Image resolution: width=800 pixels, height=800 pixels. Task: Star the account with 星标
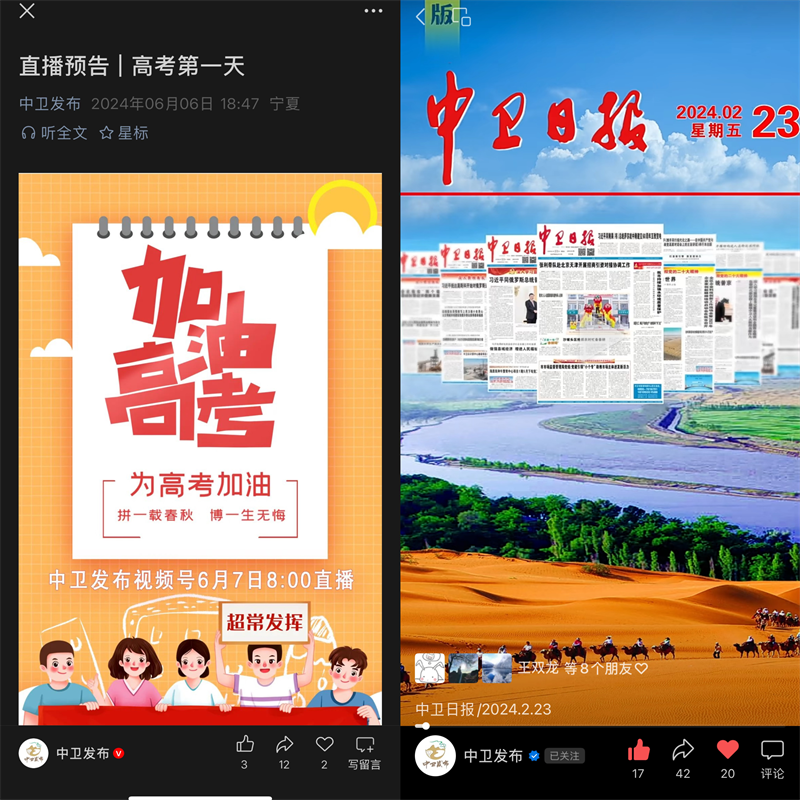[123, 132]
